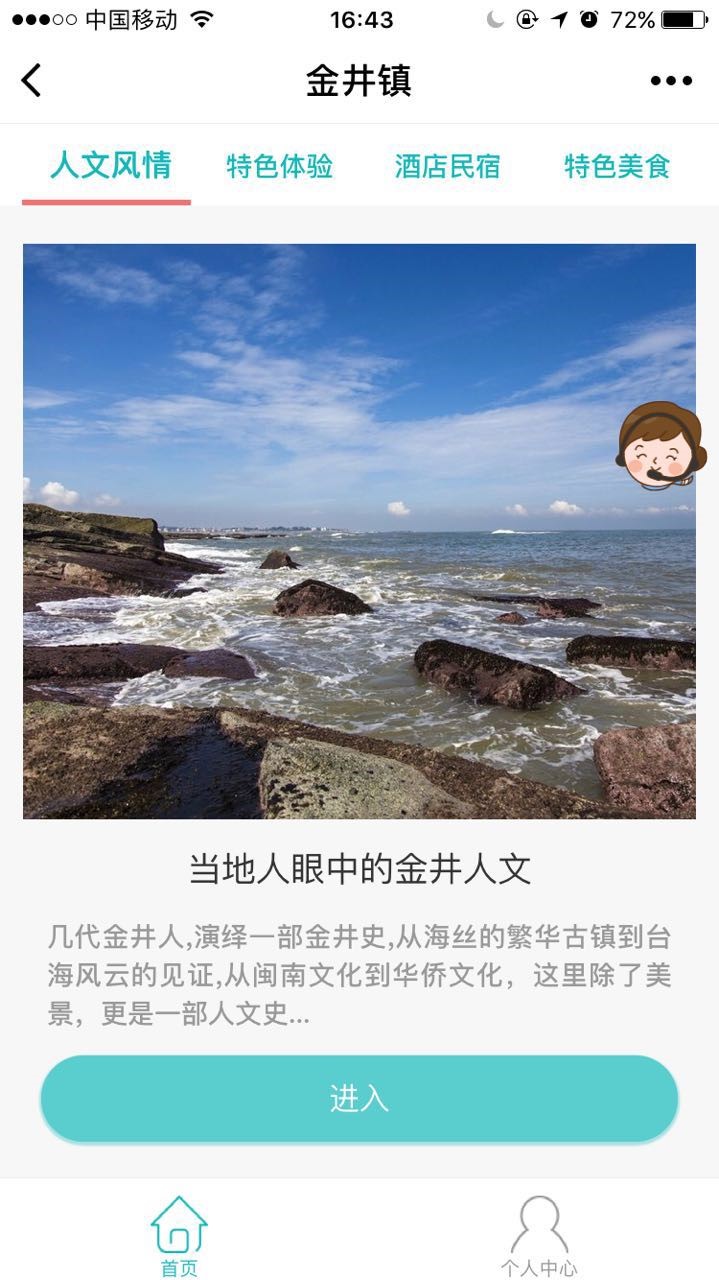Open the seaside photo card

(359, 531)
